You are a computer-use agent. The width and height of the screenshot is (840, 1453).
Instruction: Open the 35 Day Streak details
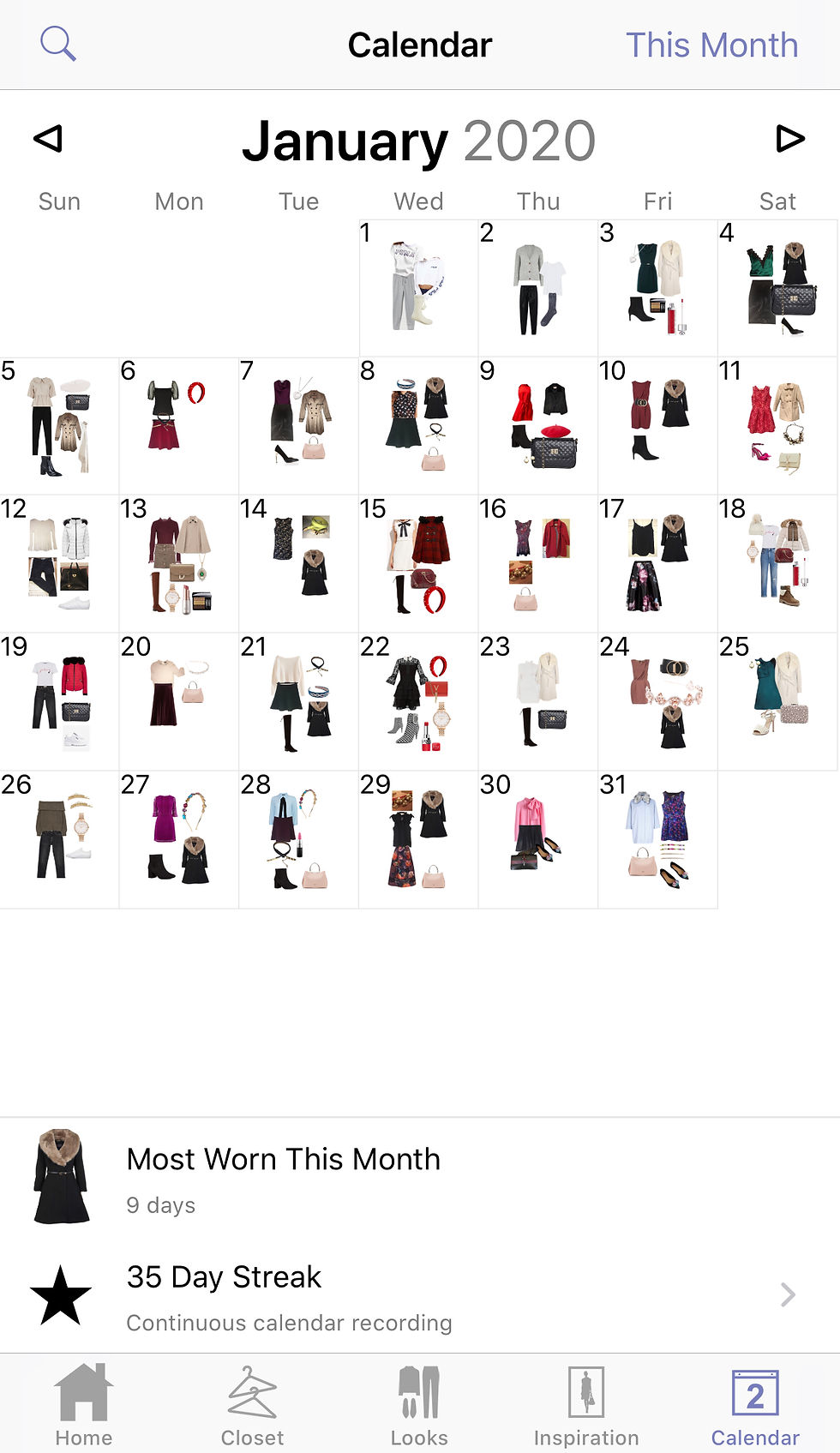pos(420,1295)
